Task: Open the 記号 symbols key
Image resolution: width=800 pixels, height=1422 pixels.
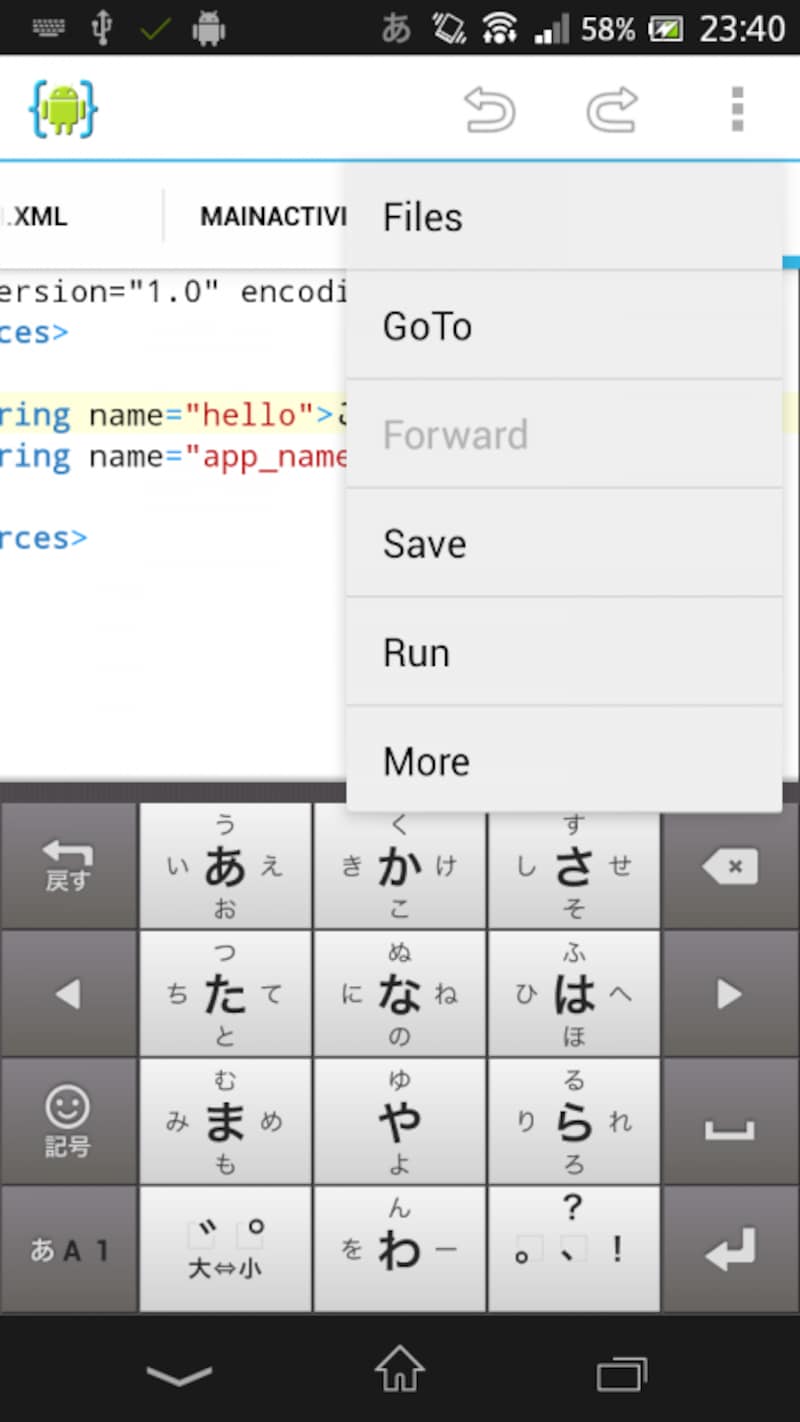Action: pyautogui.click(x=68, y=1122)
